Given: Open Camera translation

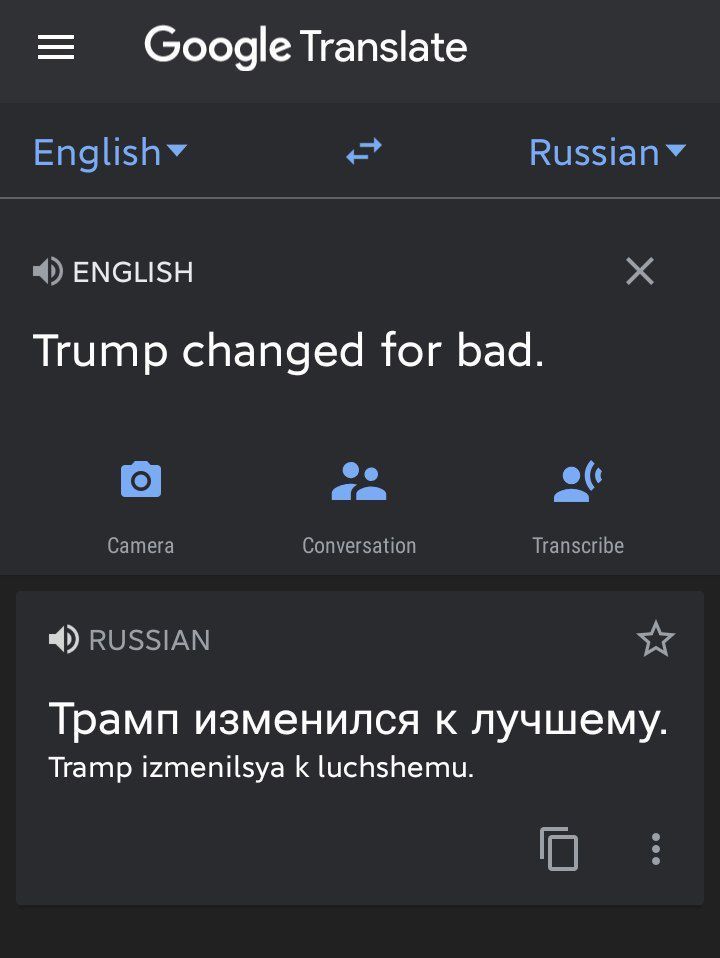Looking at the screenshot, I should point(141,500).
